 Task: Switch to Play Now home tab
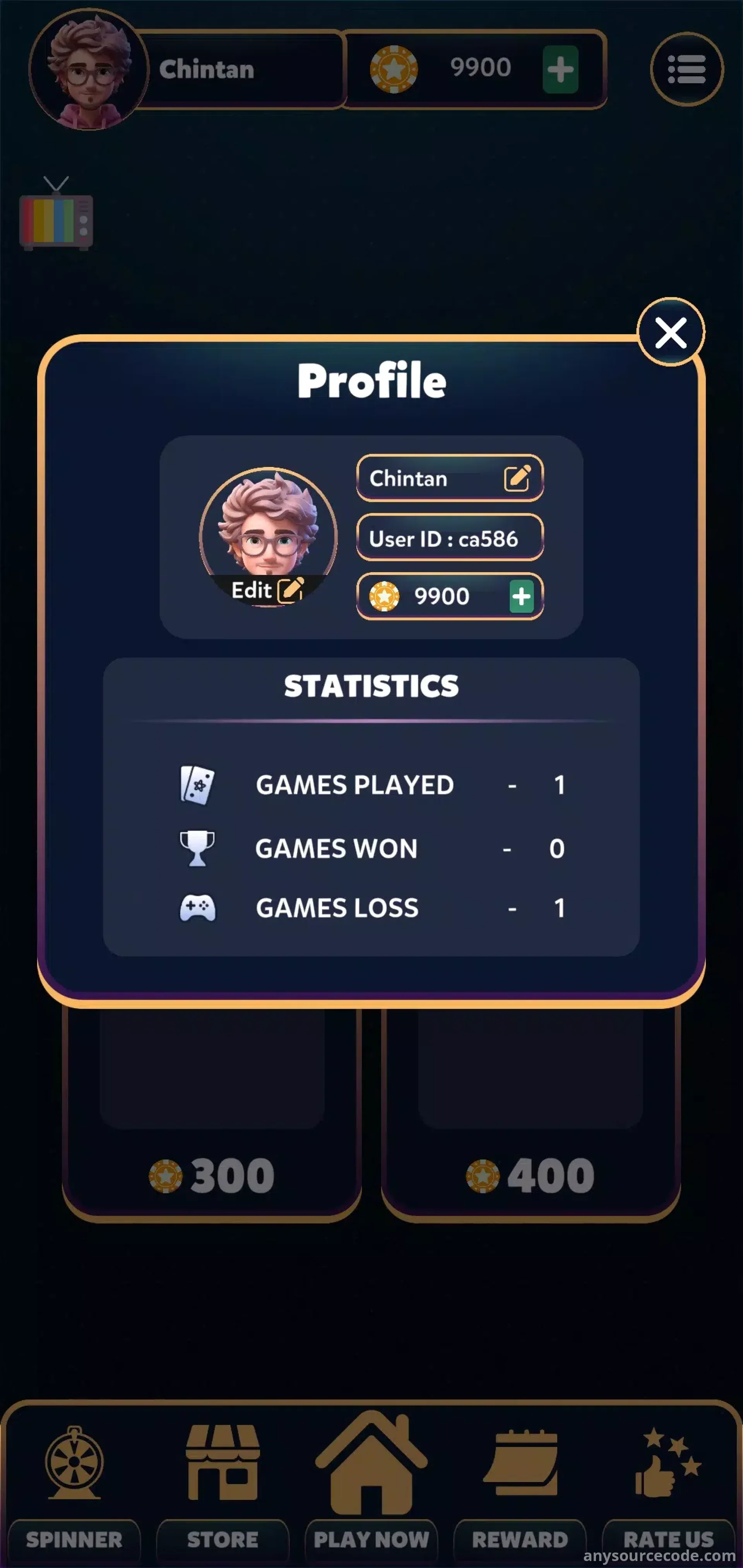click(371, 1479)
